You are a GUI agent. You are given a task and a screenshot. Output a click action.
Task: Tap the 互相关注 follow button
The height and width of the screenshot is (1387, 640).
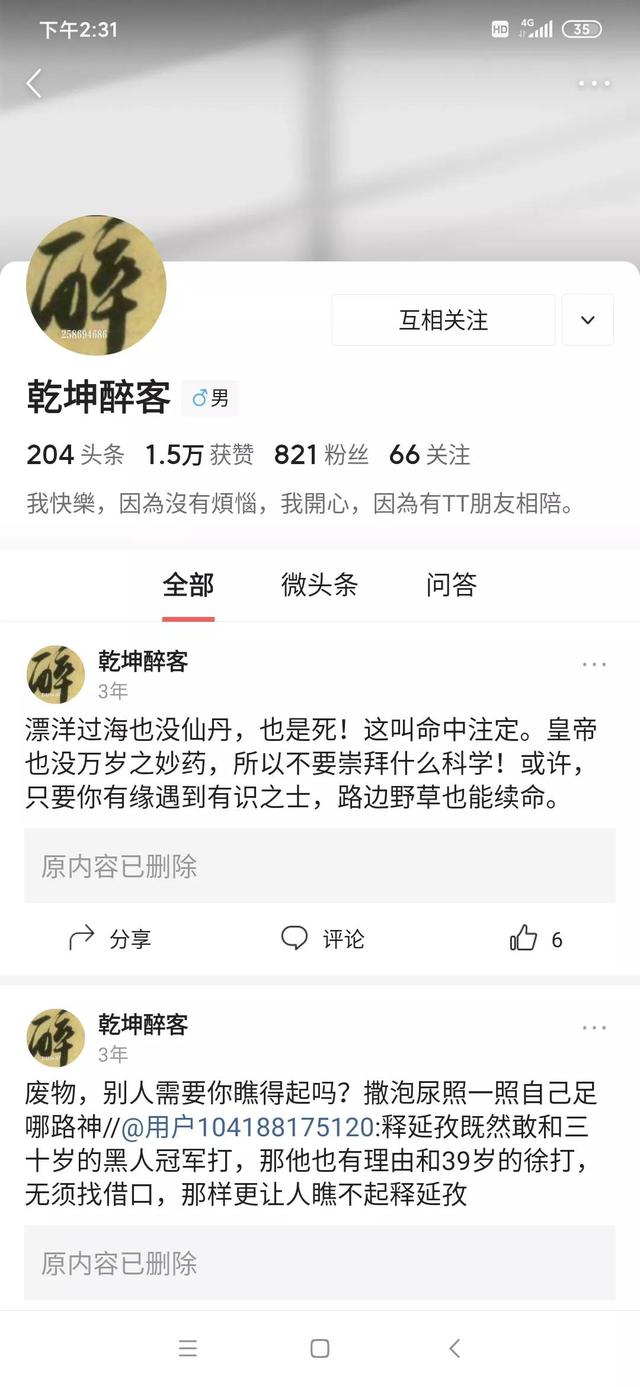click(443, 320)
